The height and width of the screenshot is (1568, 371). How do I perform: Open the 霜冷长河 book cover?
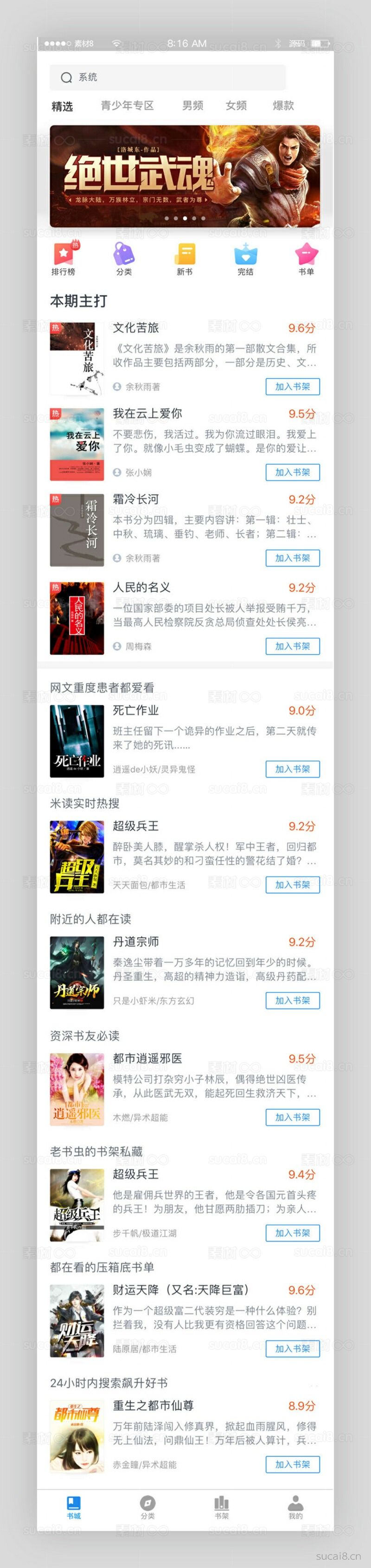[77, 530]
